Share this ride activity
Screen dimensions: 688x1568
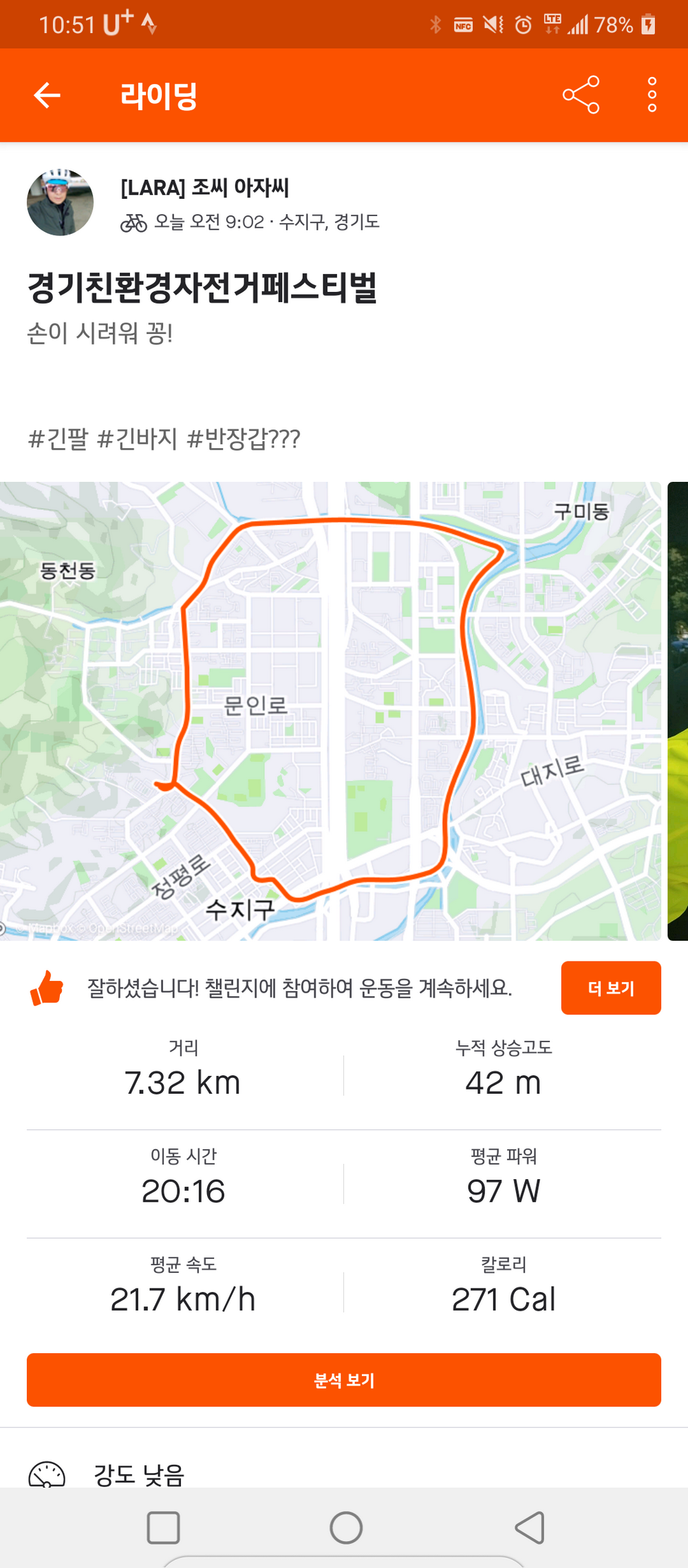581,95
